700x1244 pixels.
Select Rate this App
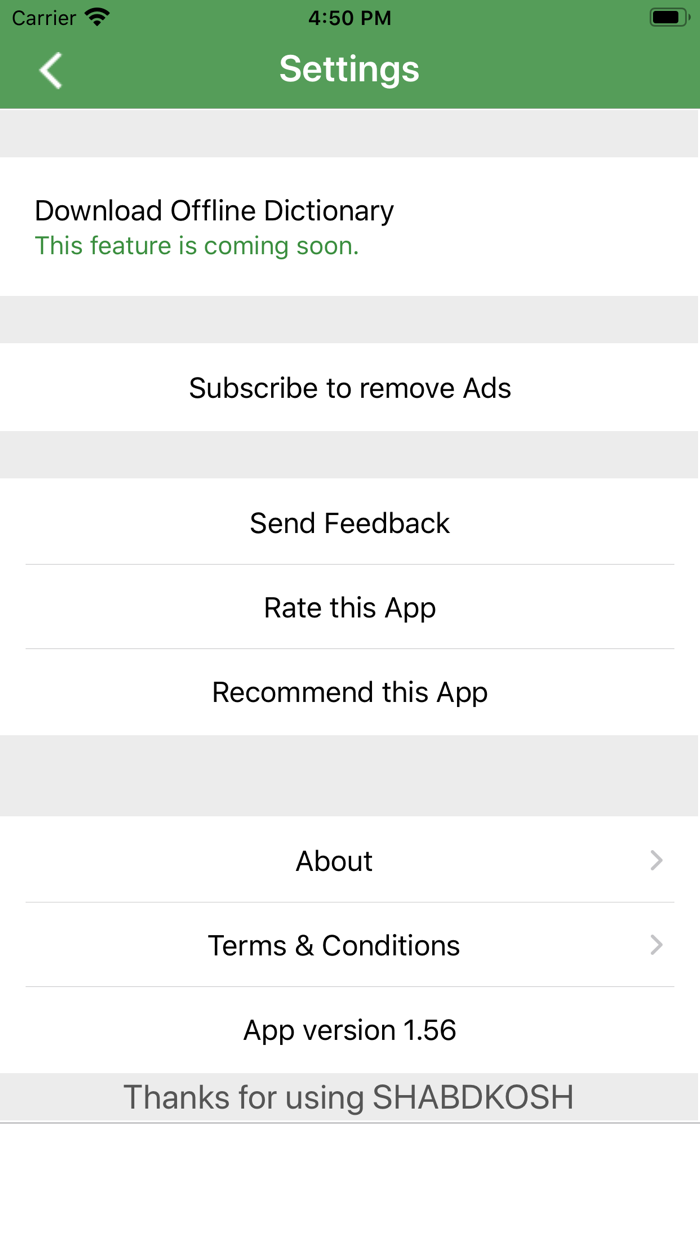click(x=350, y=607)
